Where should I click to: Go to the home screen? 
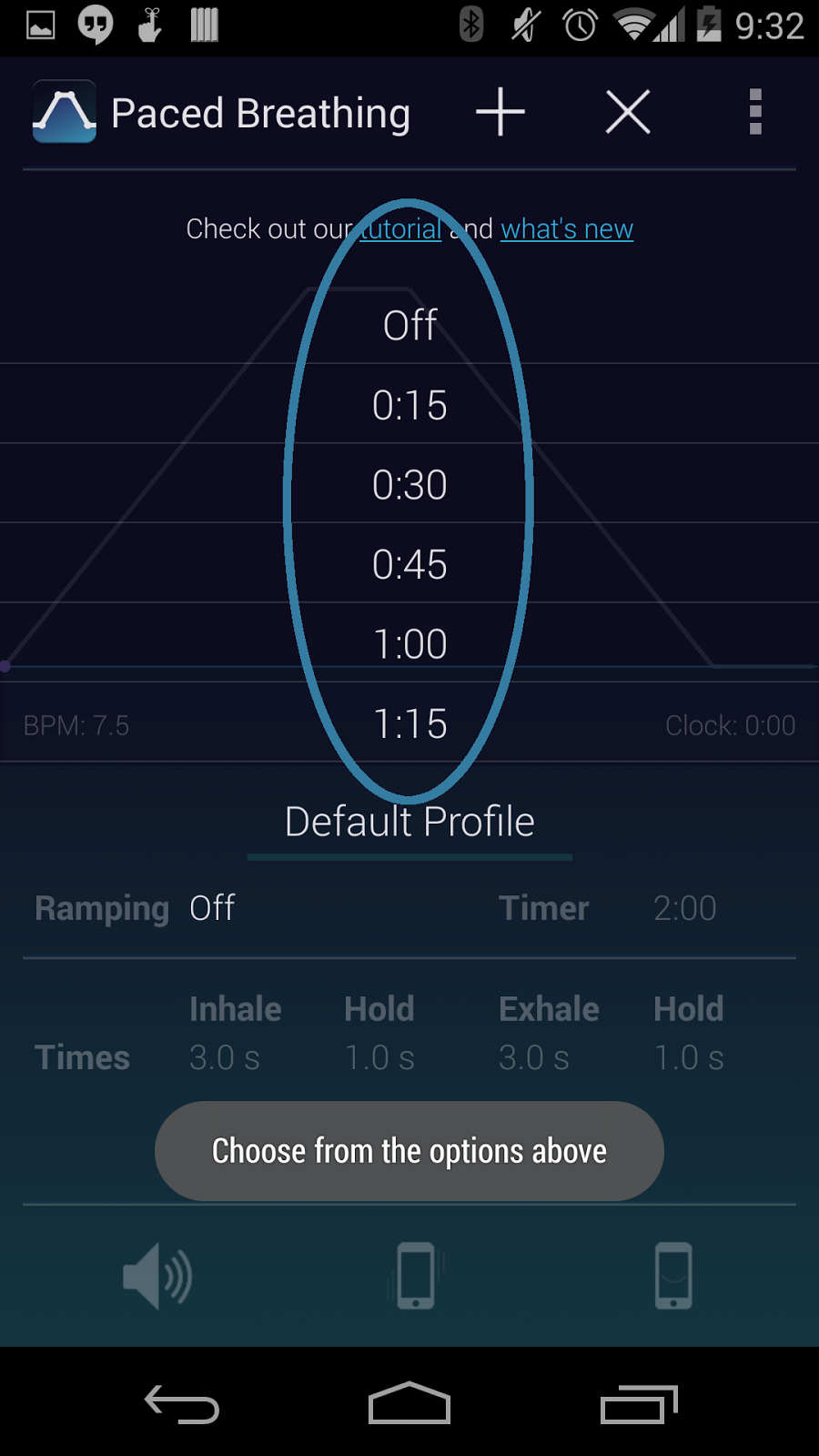click(409, 1403)
